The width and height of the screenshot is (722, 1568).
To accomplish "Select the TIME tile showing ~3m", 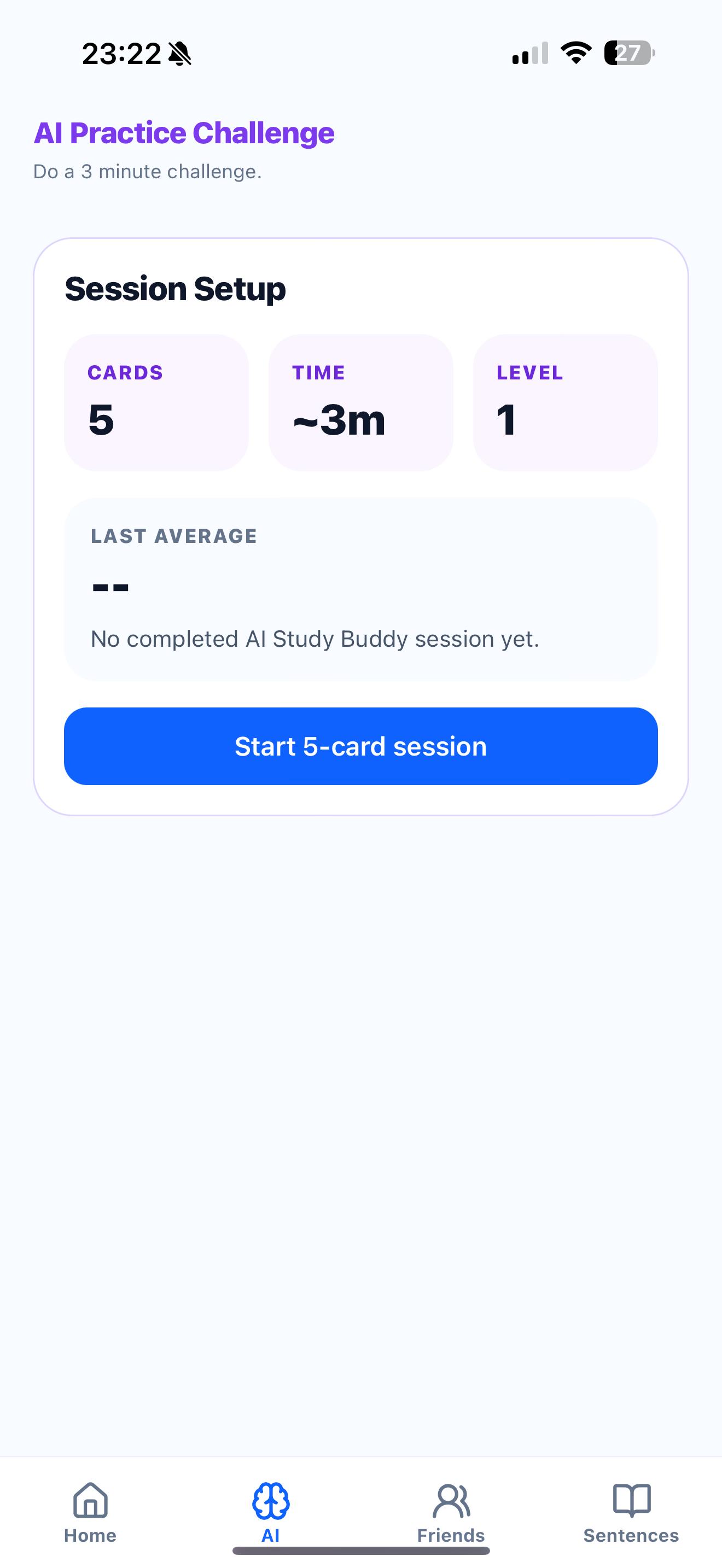I will click(x=361, y=402).
